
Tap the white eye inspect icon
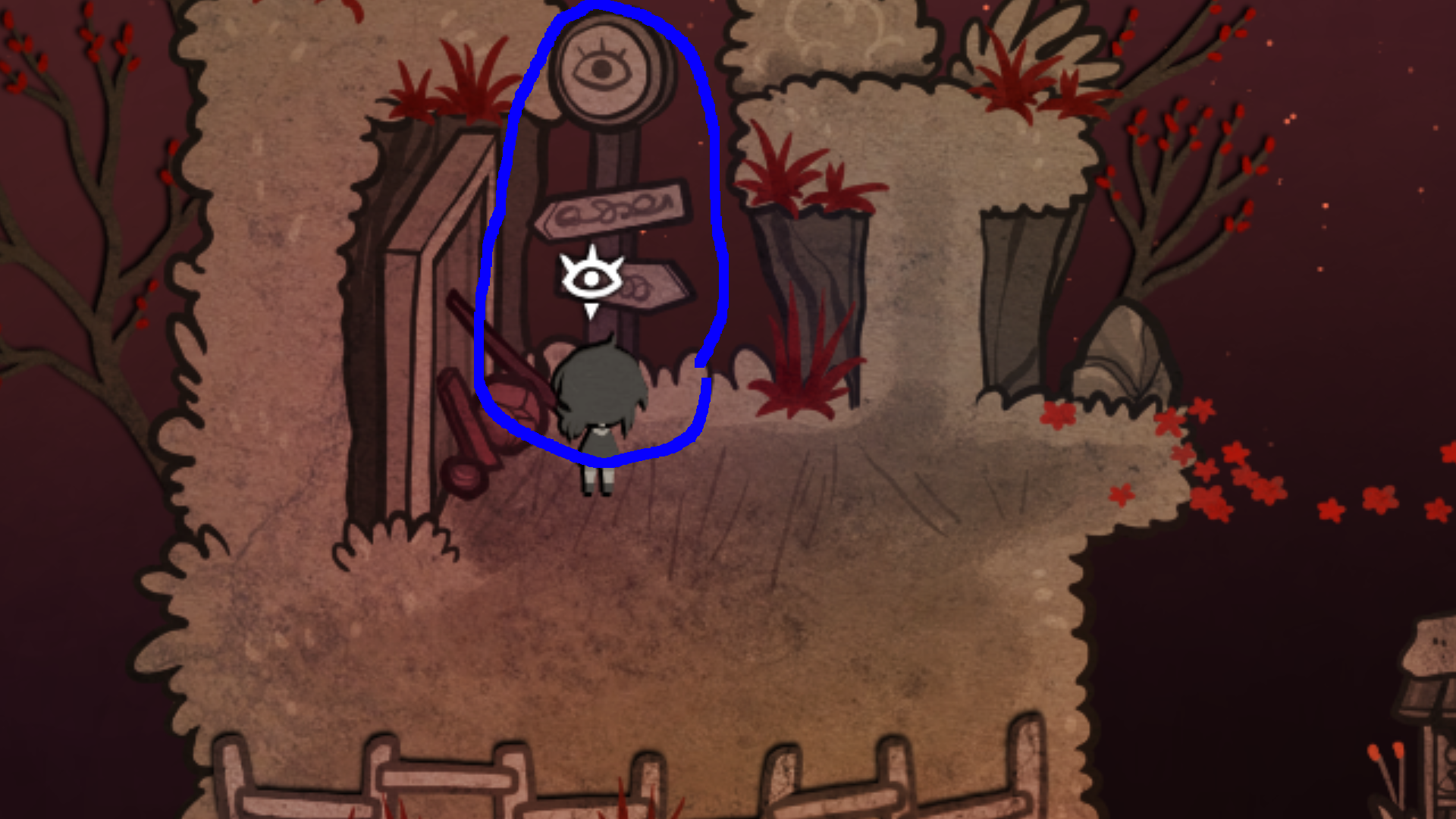pyautogui.click(x=591, y=278)
